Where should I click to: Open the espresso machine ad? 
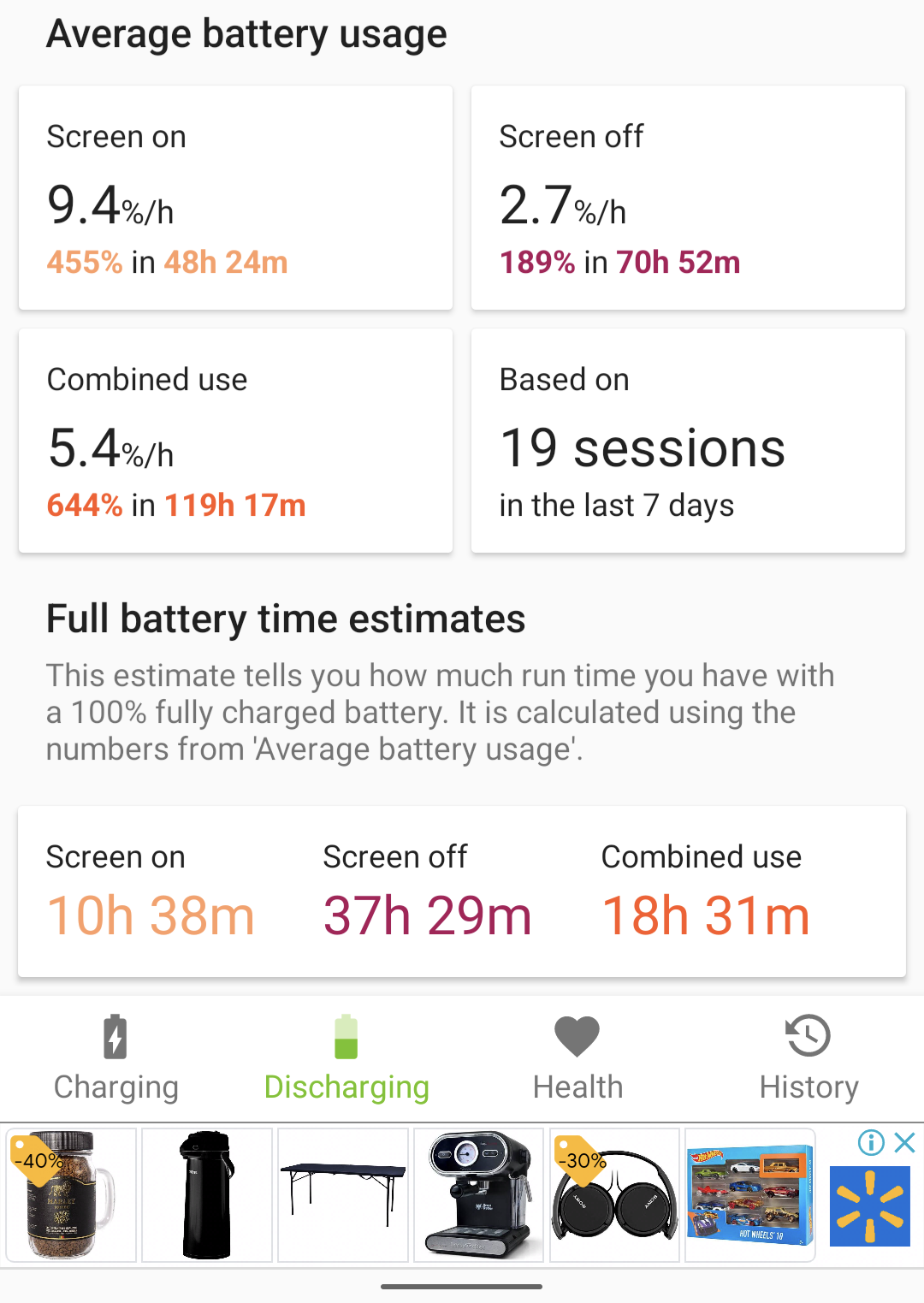pos(478,1195)
